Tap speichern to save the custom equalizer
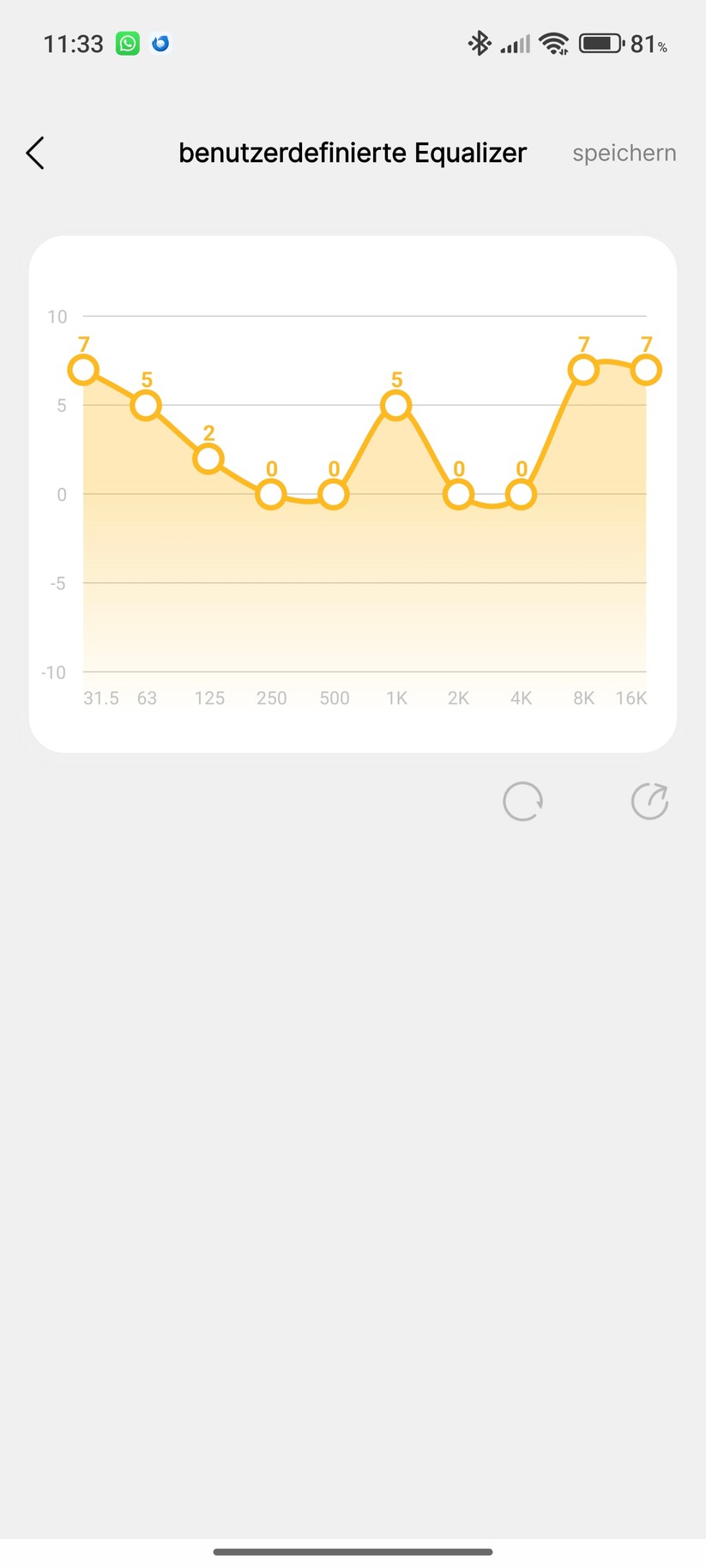 624,153
